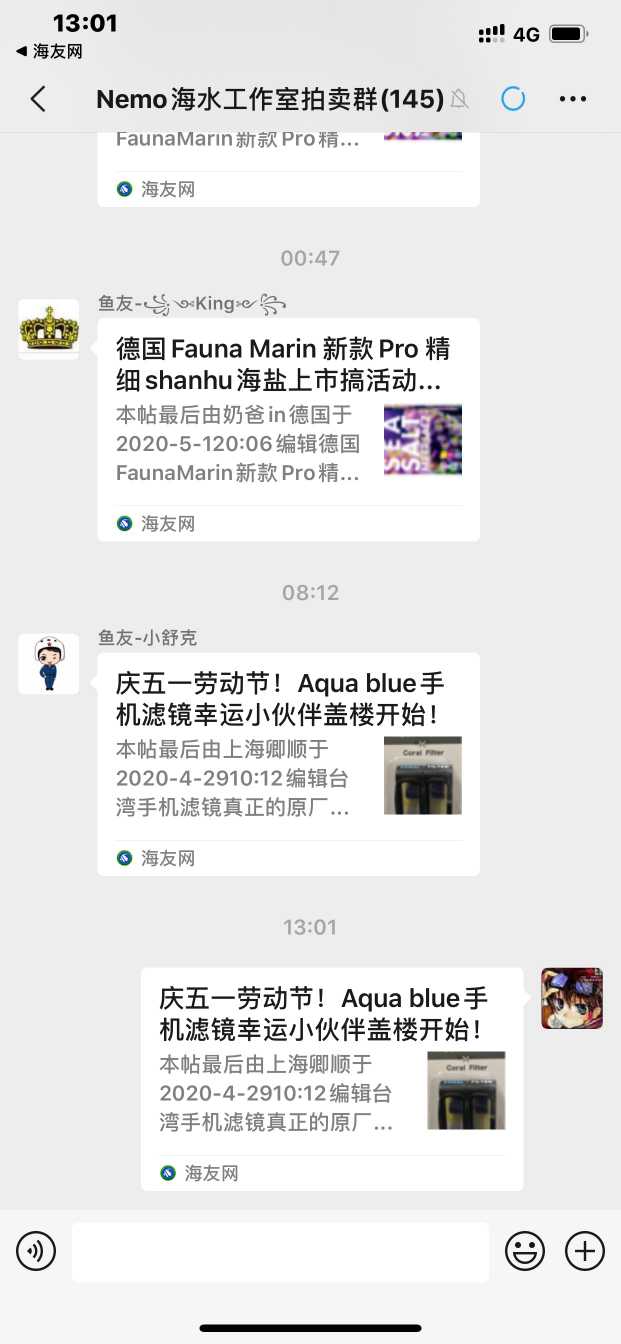Open 鱼友-小舒克's Aqua blue shared post
Viewport: 621px width, 1344px height.
[288, 763]
